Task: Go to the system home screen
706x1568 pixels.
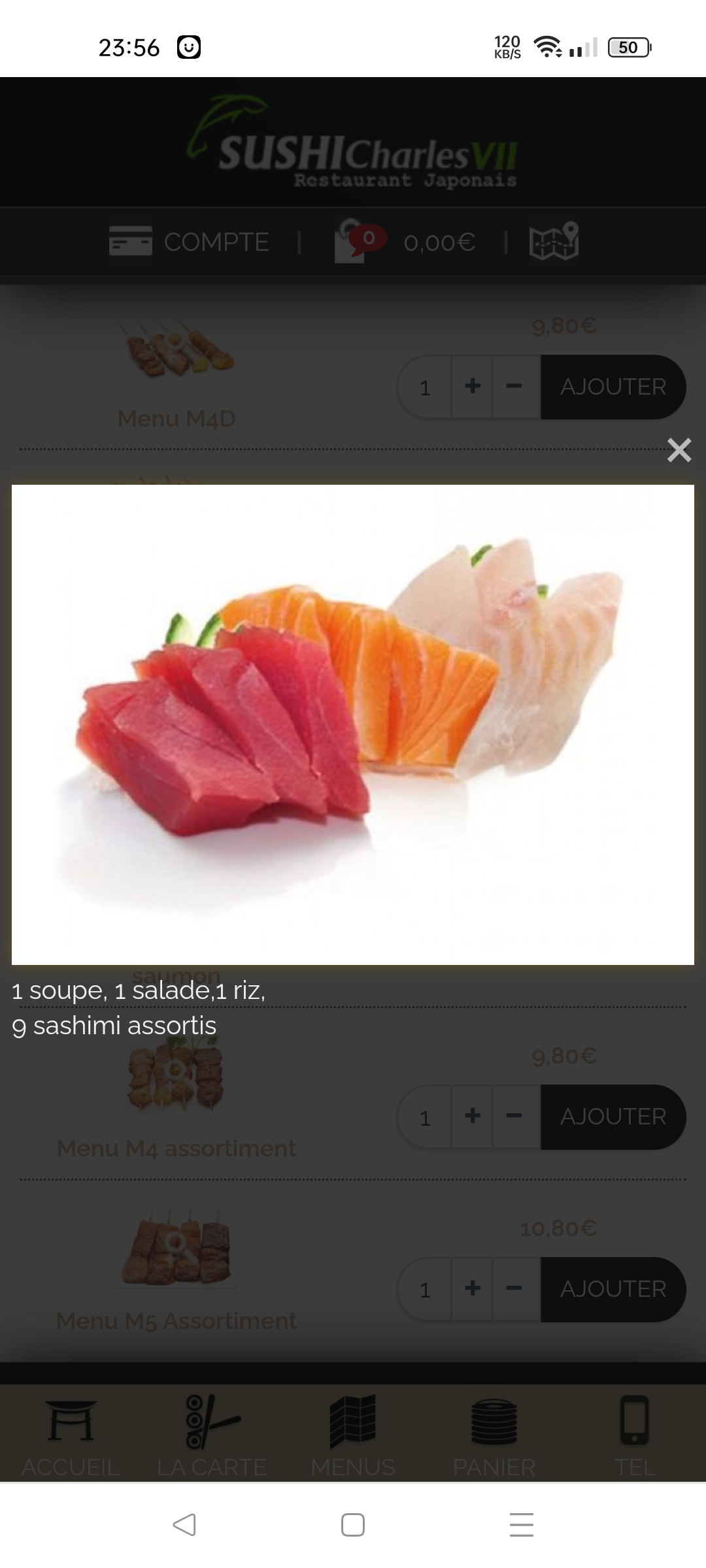Action: [x=353, y=1525]
